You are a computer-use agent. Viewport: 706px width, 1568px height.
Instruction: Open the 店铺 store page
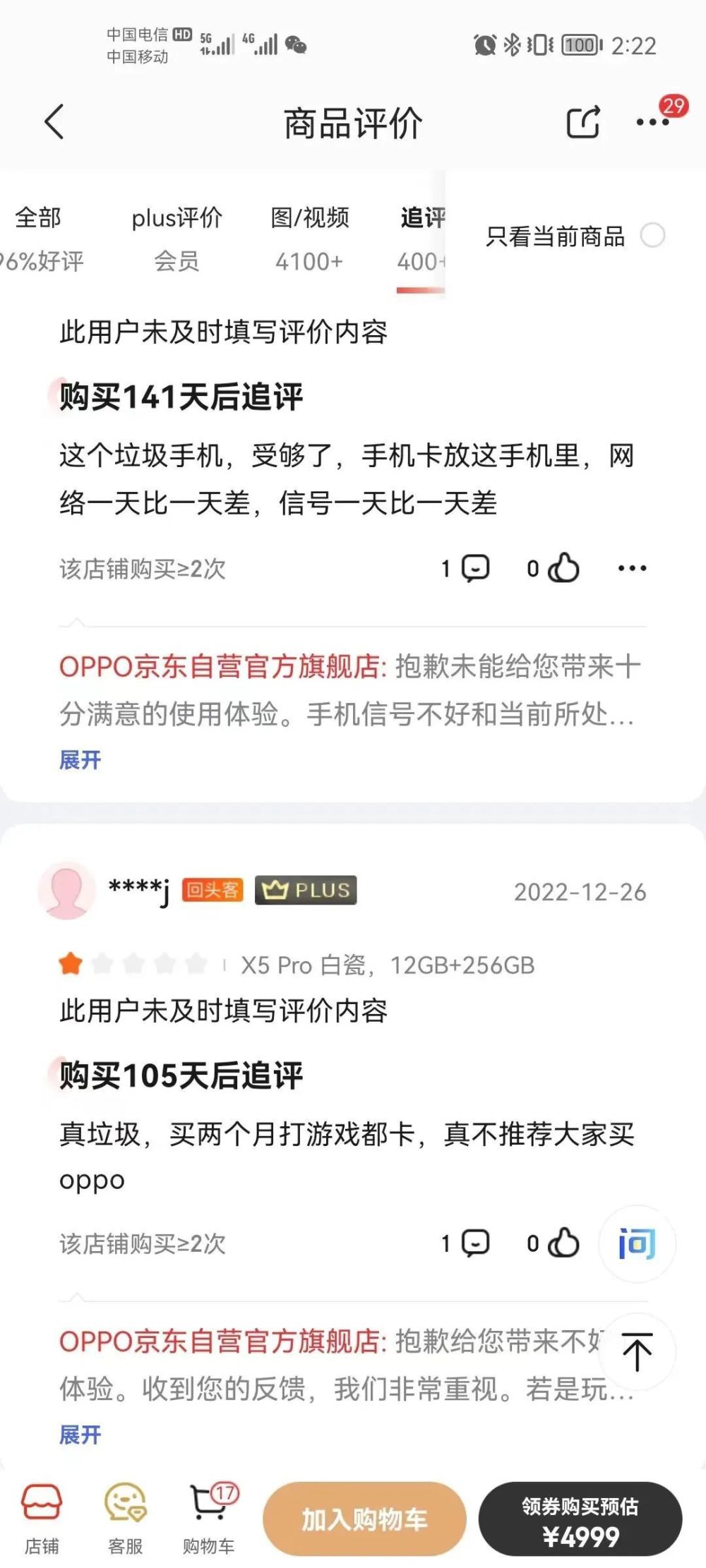point(42,1519)
